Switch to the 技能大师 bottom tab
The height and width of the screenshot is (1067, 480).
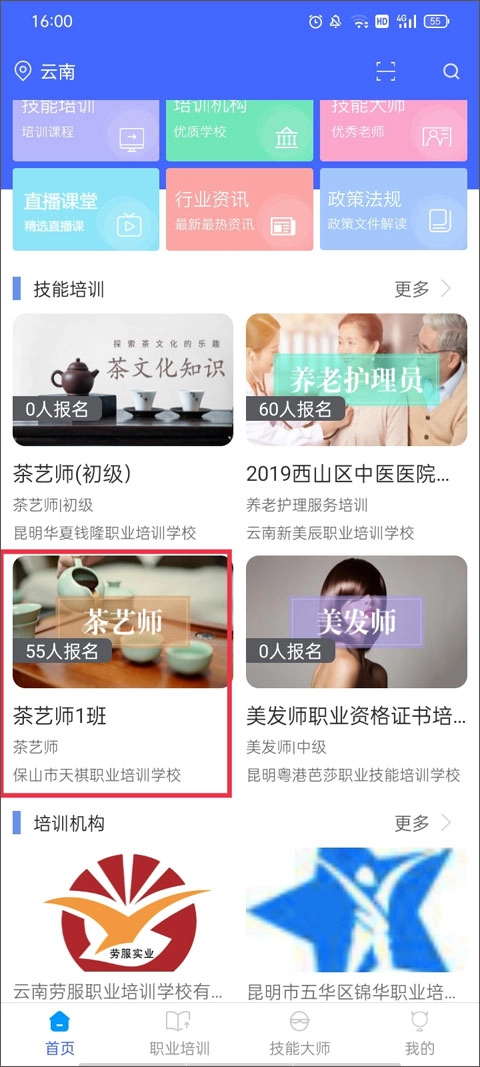coord(300,1033)
